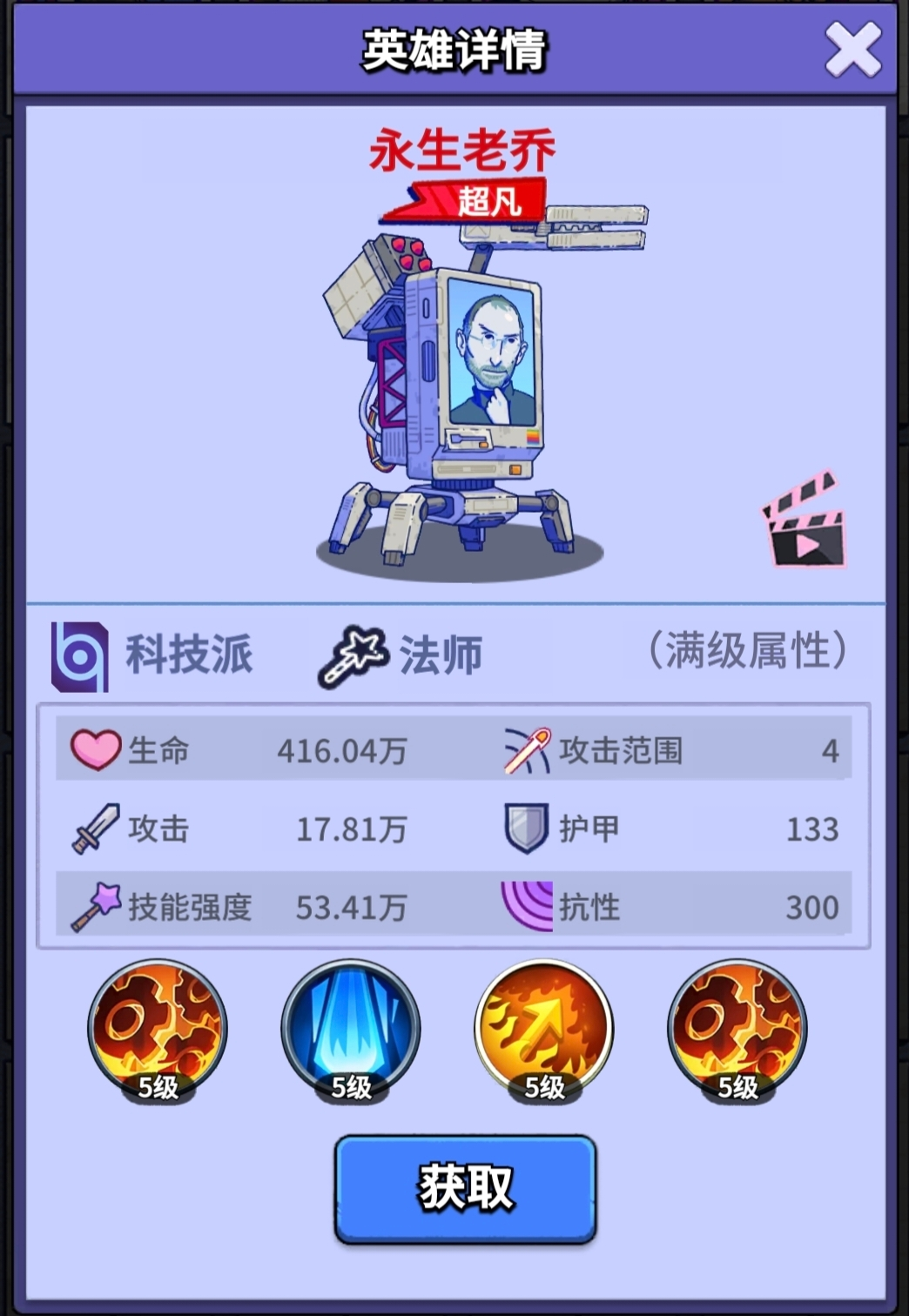Select the flaming arrow skill icon

click(x=544, y=1027)
